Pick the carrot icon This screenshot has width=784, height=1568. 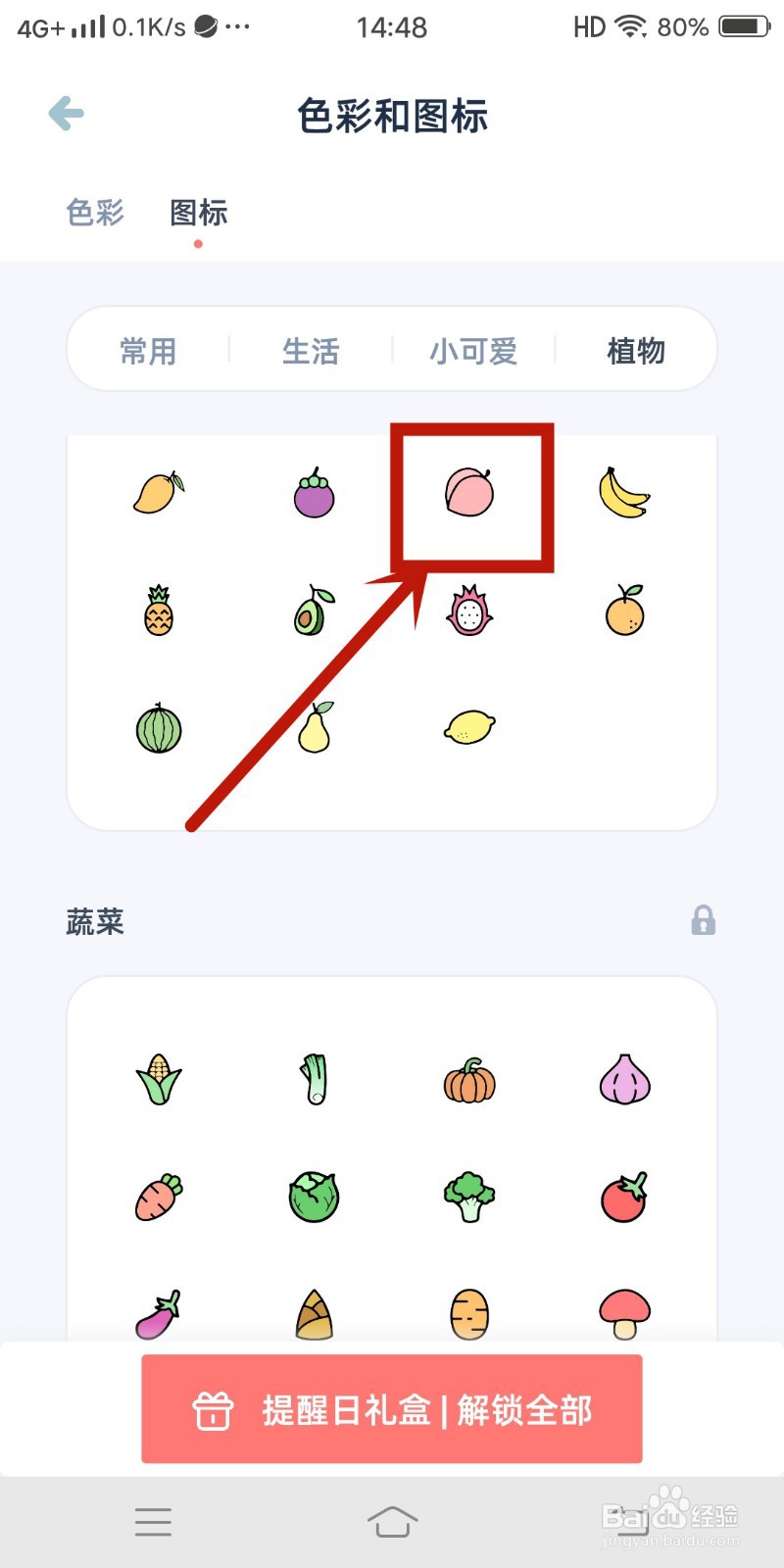(x=158, y=1198)
